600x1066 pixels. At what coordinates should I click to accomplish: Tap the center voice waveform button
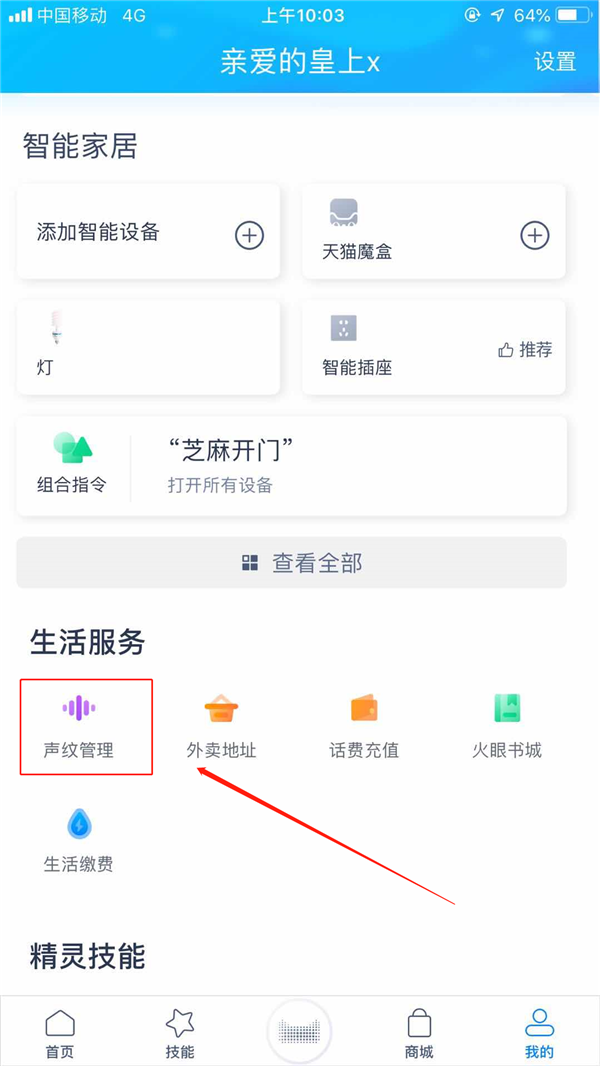(x=300, y=1031)
